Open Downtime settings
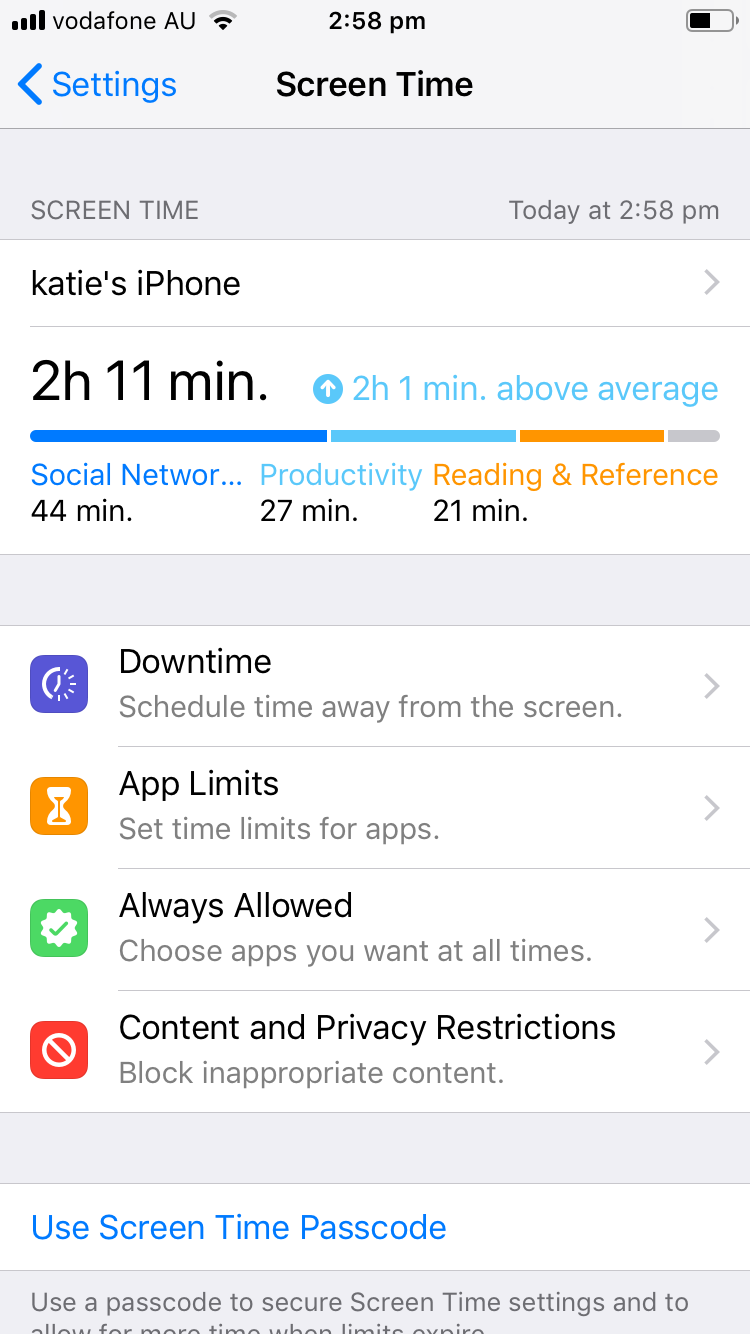750x1334 pixels. click(x=375, y=685)
